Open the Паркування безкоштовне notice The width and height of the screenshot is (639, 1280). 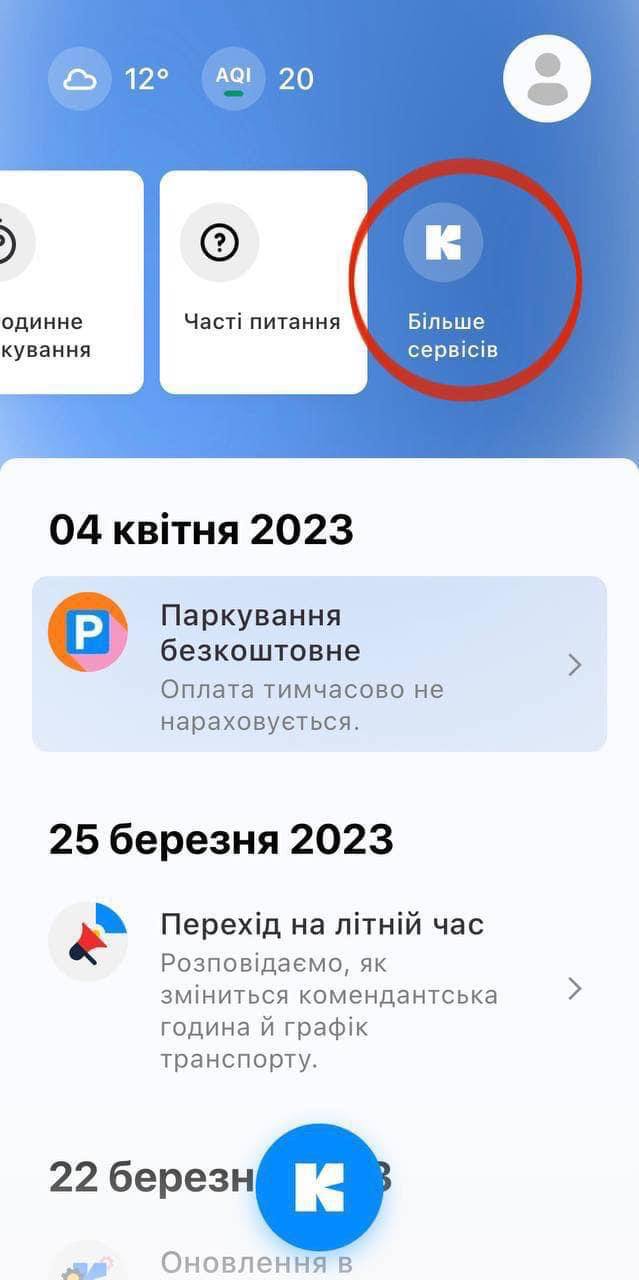click(x=319, y=664)
